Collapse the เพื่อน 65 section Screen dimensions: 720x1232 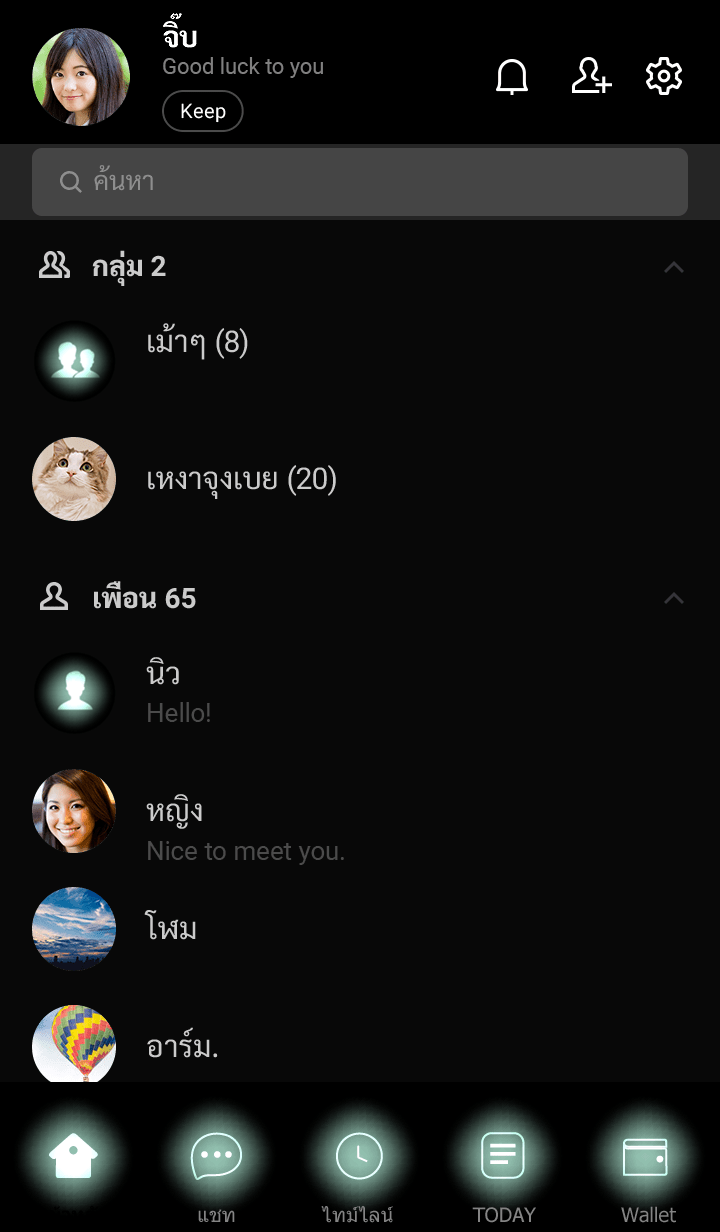(x=674, y=599)
